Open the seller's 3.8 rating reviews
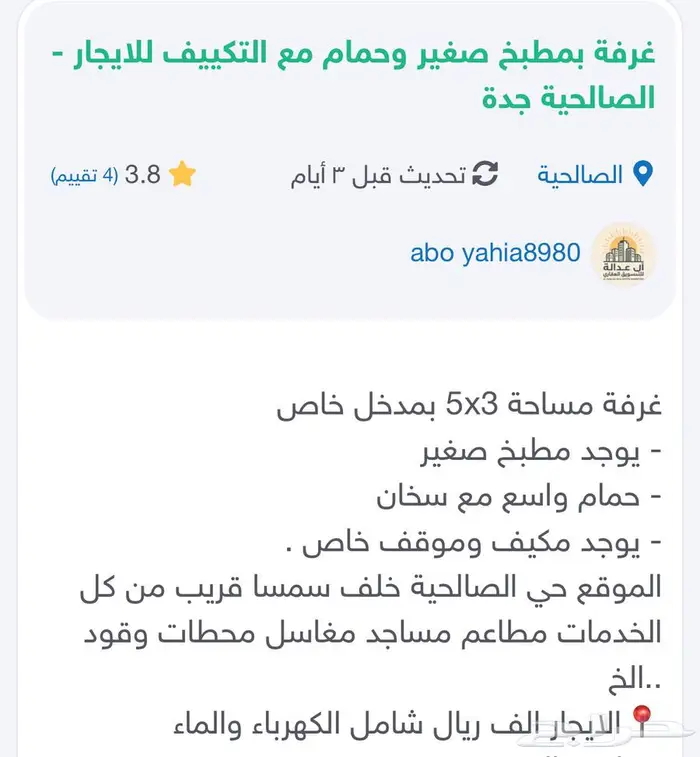Viewport: 700px width, 757px height. (x=123, y=175)
